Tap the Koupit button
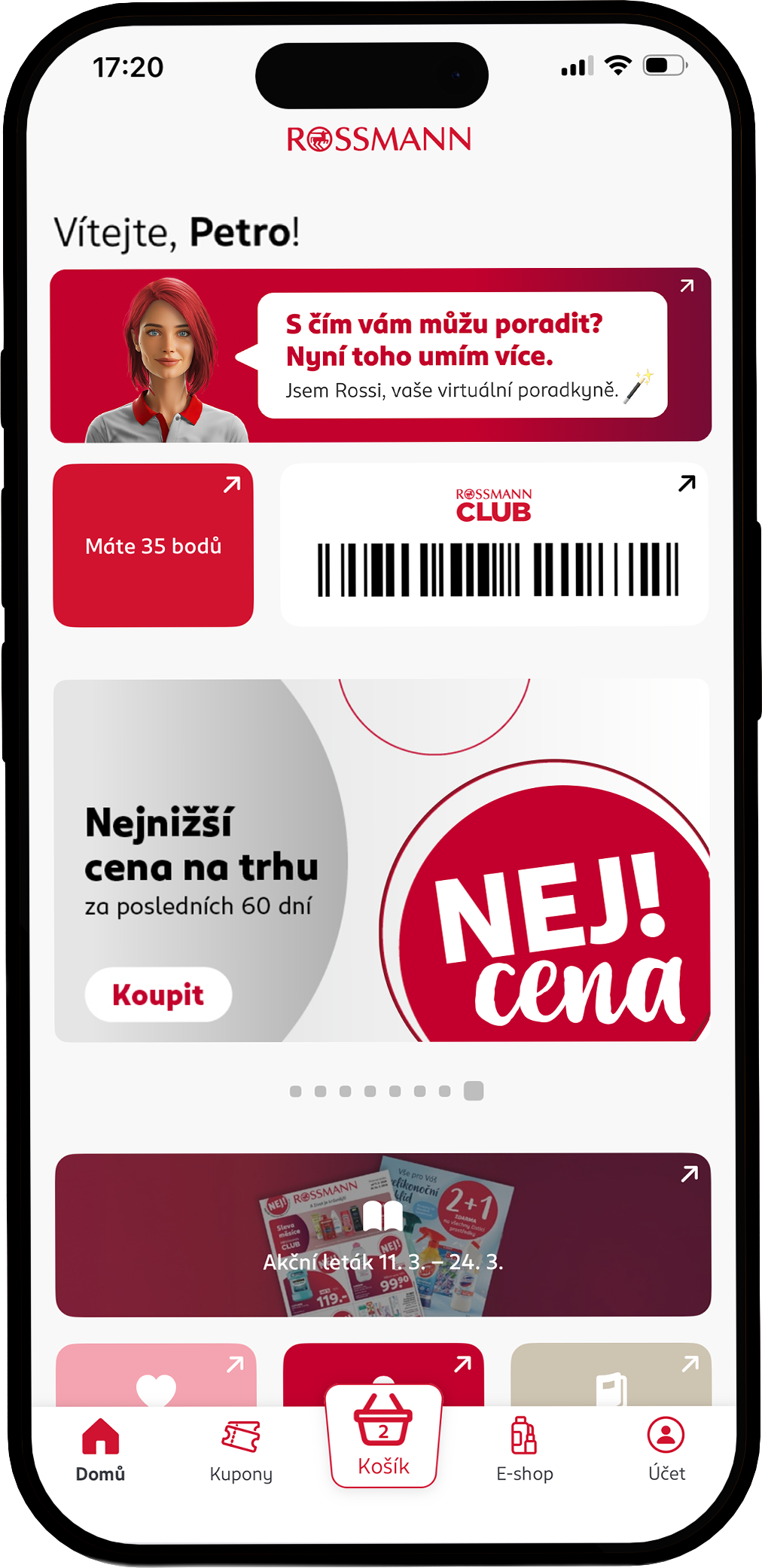The width and height of the screenshot is (762, 1568). click(x=158, y=994)
